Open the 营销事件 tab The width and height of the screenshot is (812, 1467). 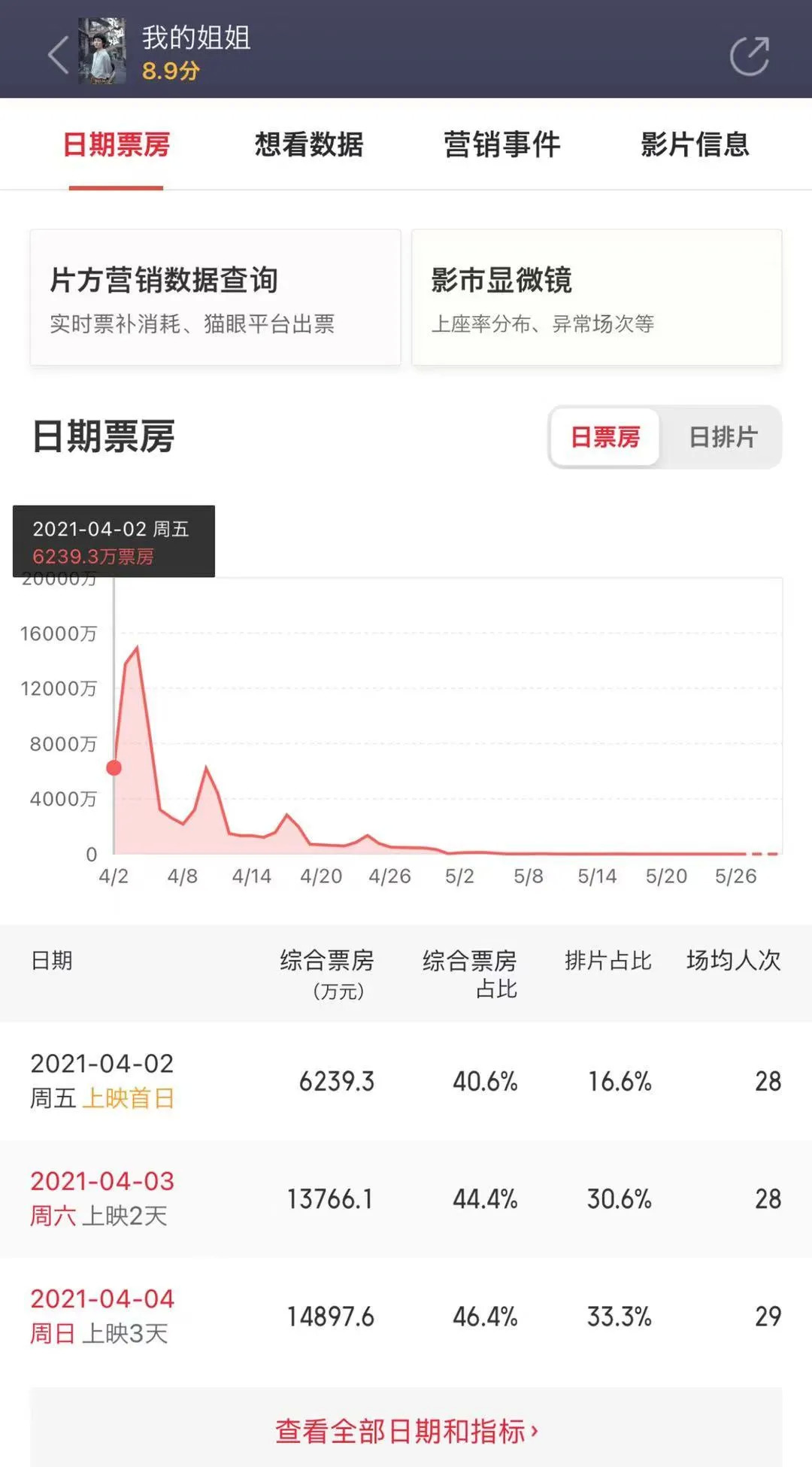point(501,144)
